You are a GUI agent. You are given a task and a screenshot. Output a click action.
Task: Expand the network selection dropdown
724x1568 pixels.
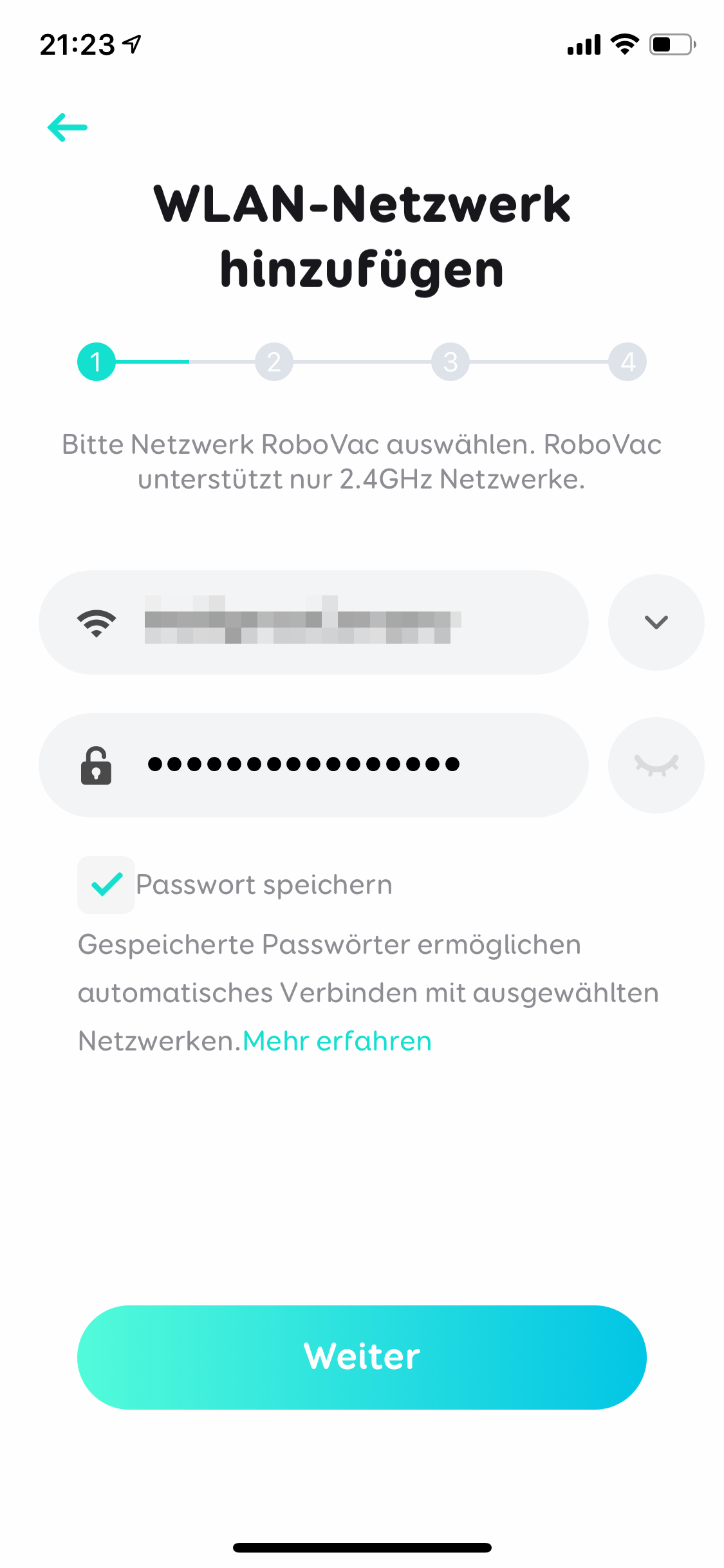[x=656, y=622]
